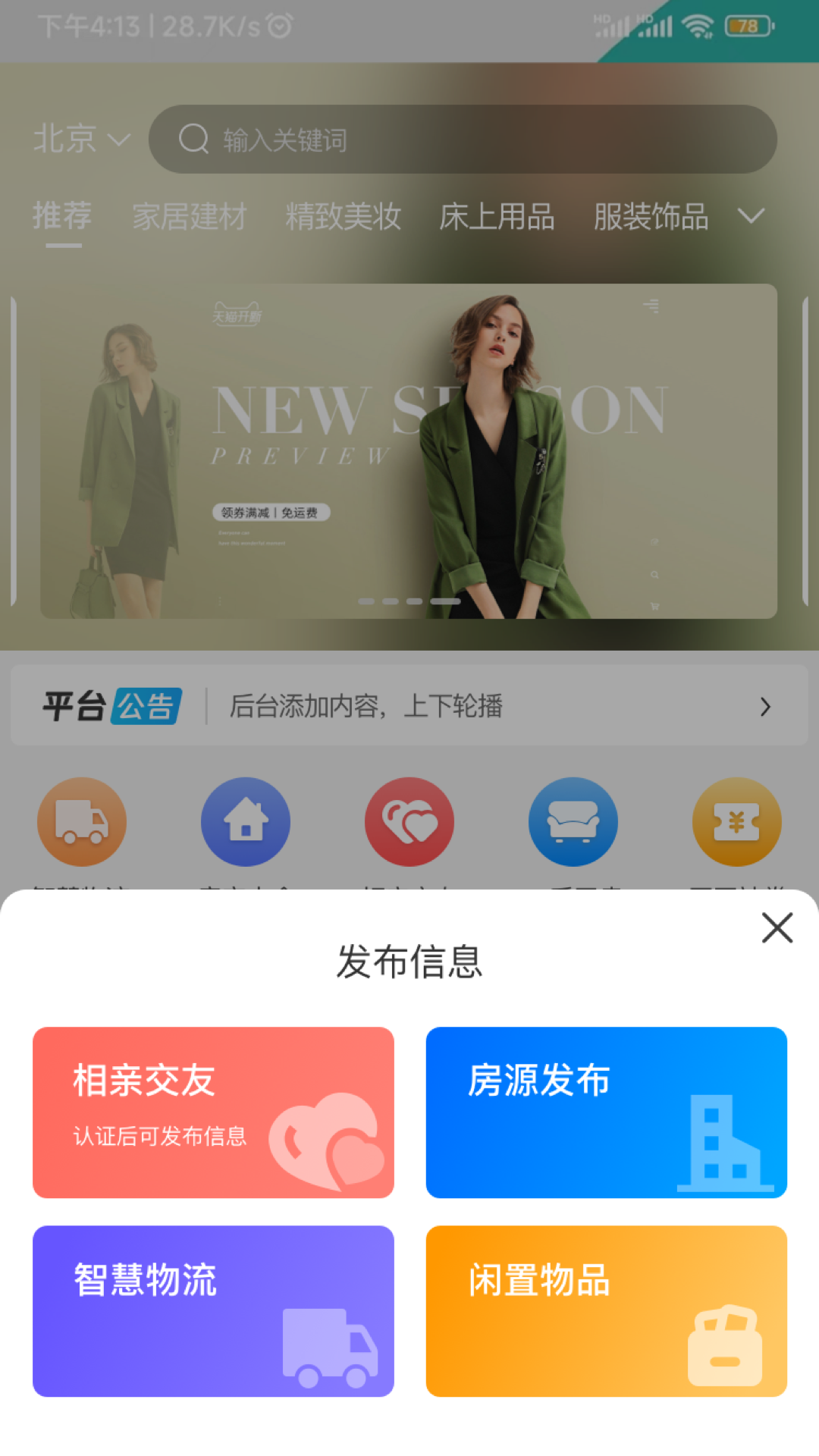Screen dimensions: 819x1456
Task: Close the 发布信息 bottom sheet
Action: (777, 927)
